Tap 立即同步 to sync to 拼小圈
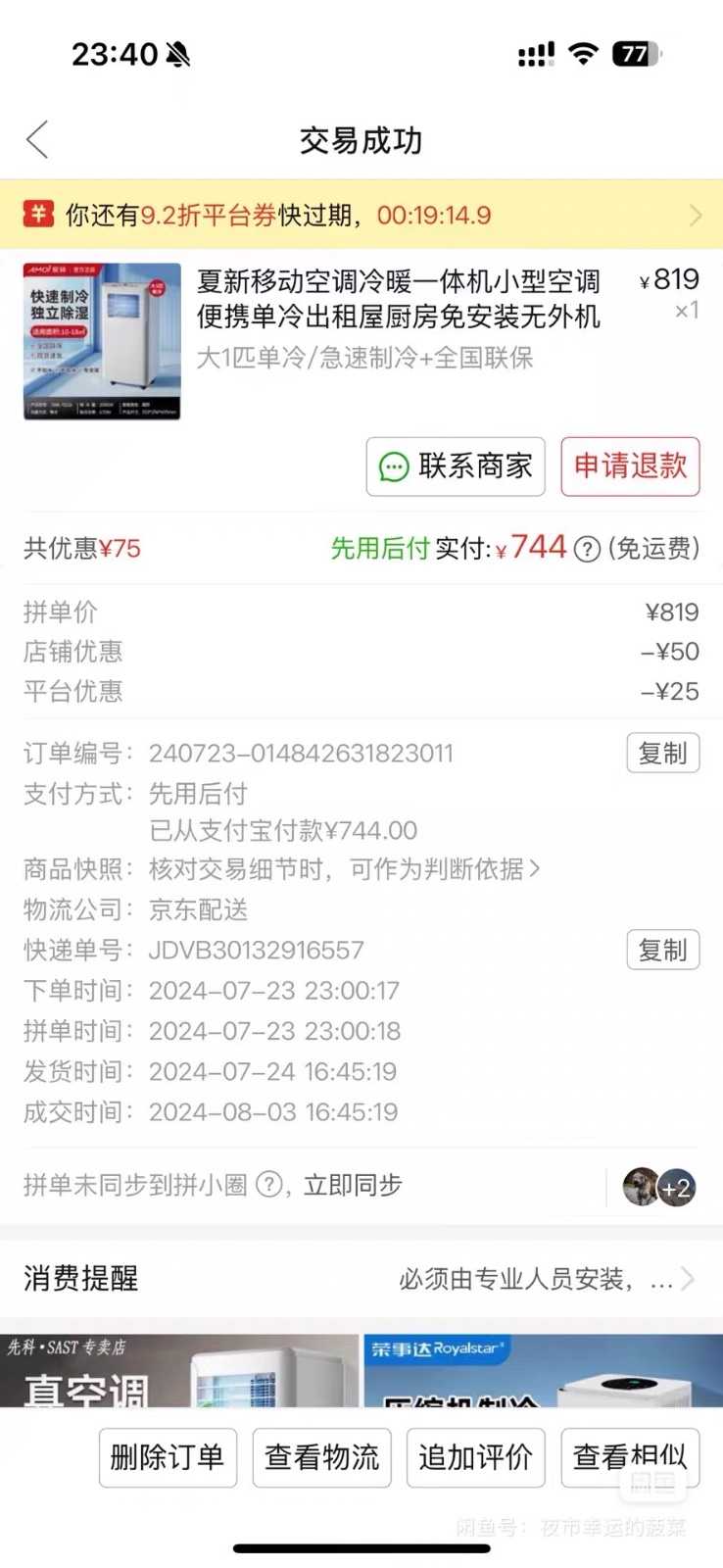Viewport: 723px width, 1568px height. coord(353,1185)
